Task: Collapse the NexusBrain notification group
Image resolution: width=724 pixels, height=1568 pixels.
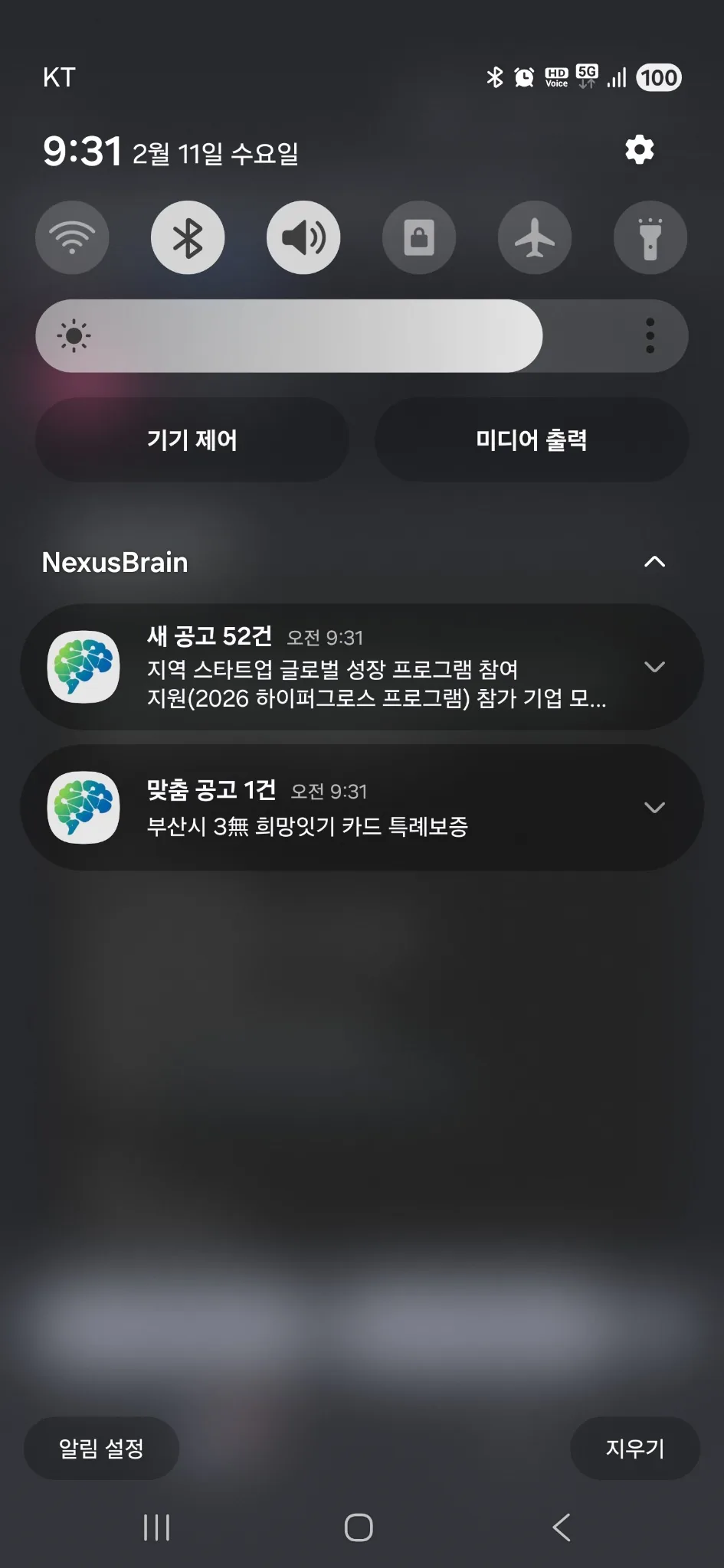Action: pos(656,562)
